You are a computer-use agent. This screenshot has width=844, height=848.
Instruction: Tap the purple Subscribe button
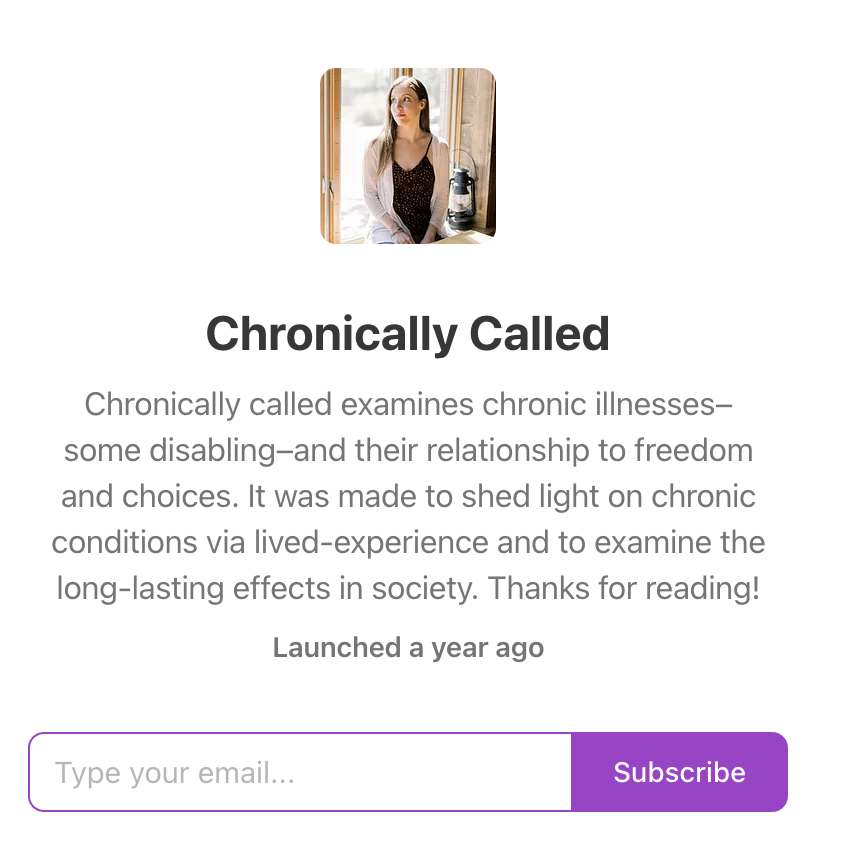[x=679, y=772]
